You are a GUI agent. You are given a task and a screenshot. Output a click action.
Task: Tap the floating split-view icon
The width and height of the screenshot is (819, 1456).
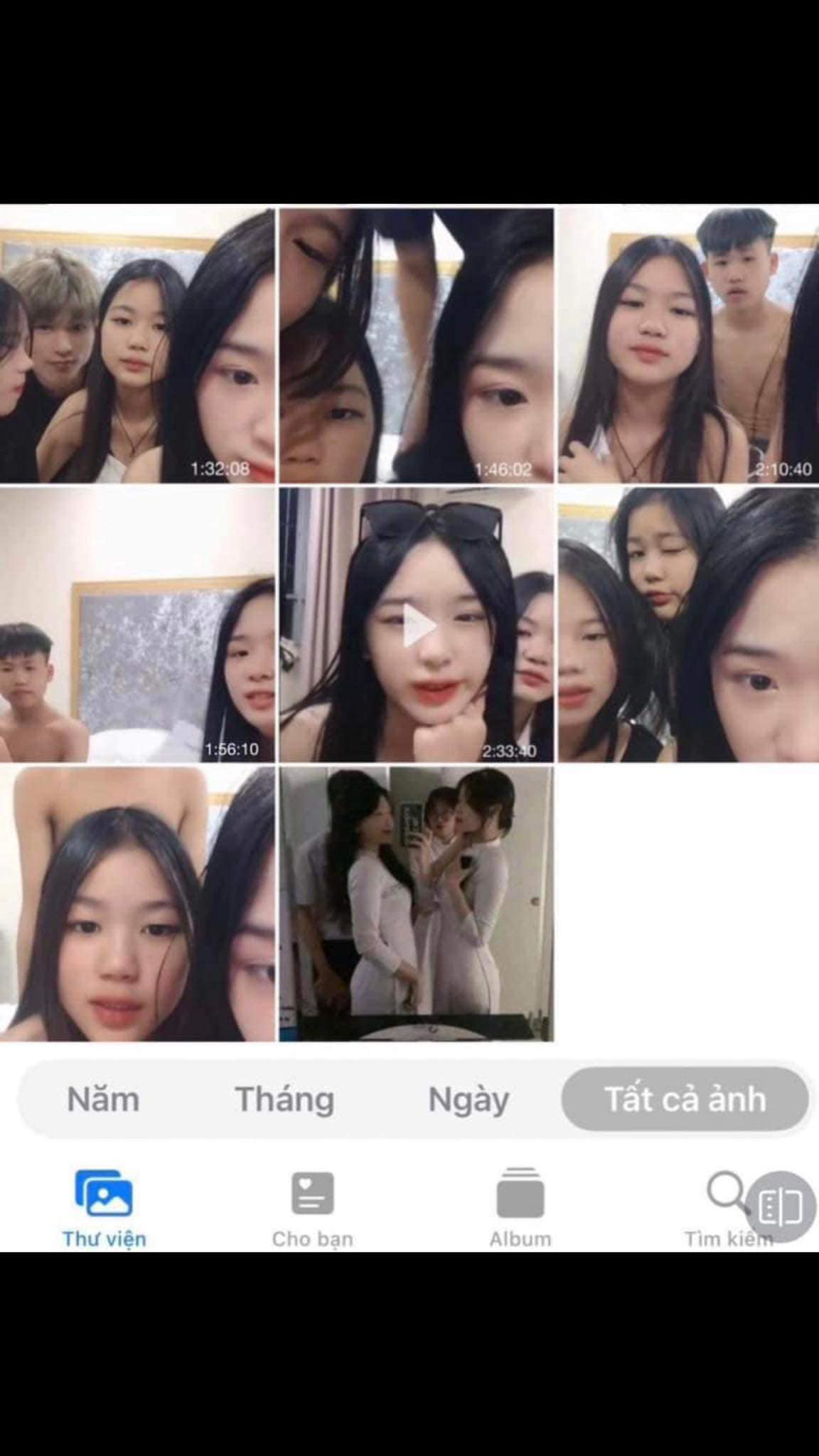coord(781,1206)
